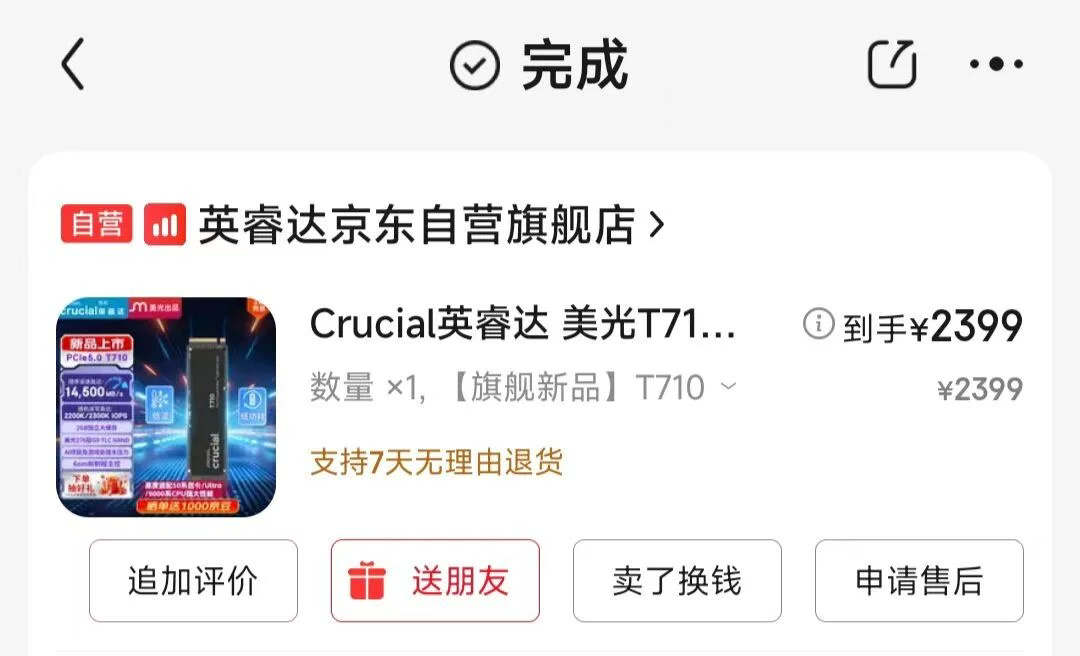Request after-sales with 申请售后
The height and width of the screenshot is (656, 1080).
(x=919, y=581)
